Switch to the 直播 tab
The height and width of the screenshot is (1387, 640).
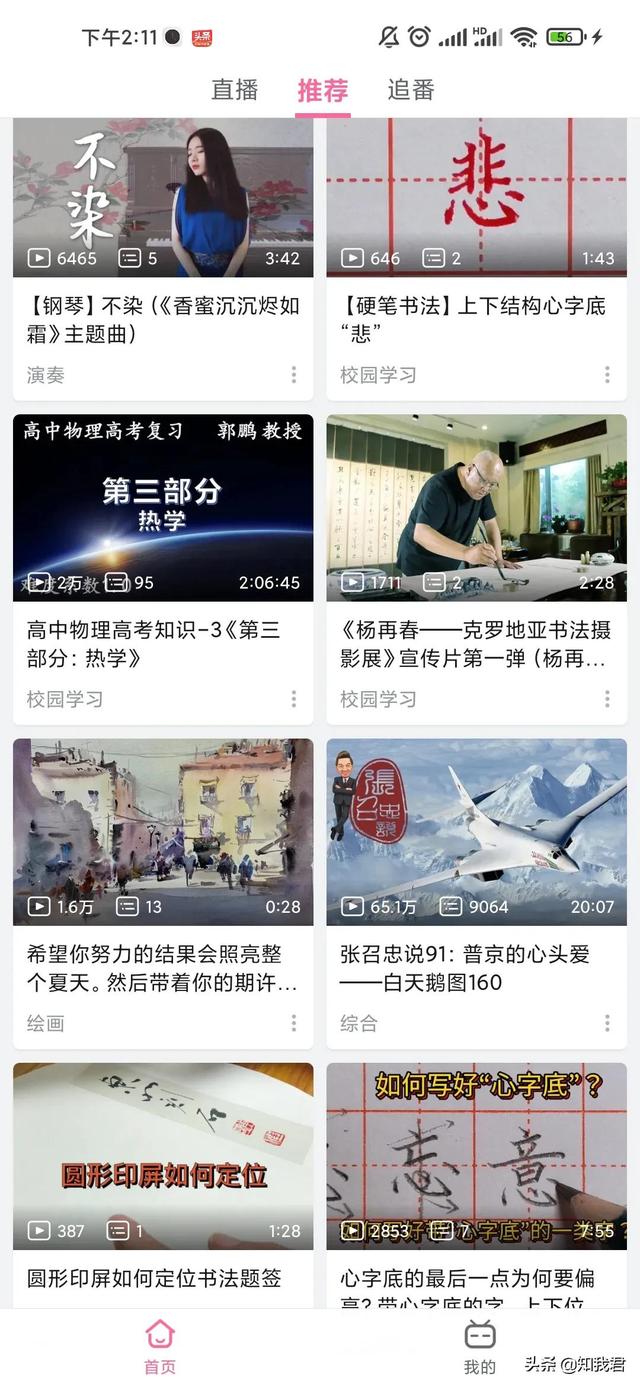tap(235, 89)
